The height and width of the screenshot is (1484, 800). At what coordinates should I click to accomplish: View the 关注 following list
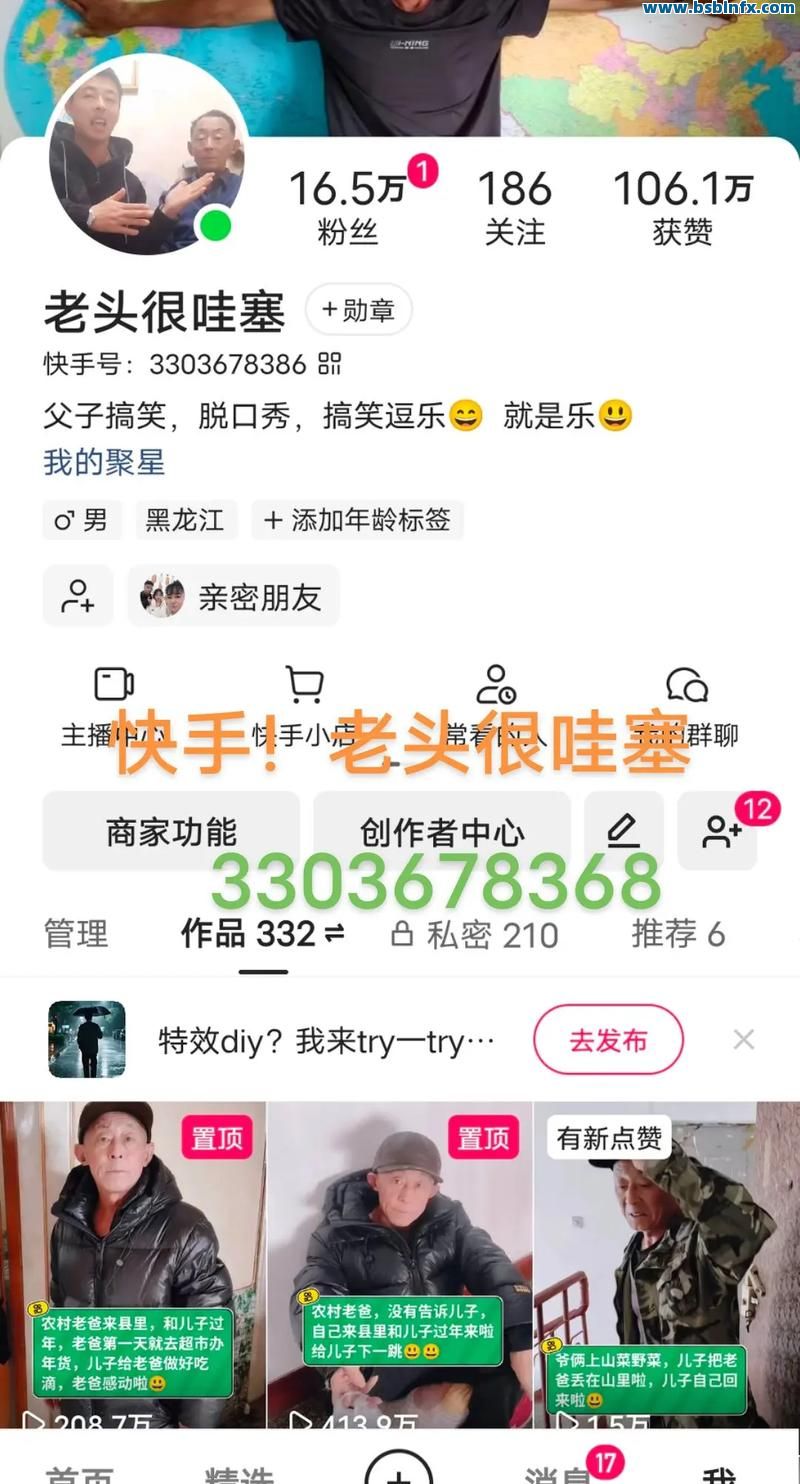(514, 207)
